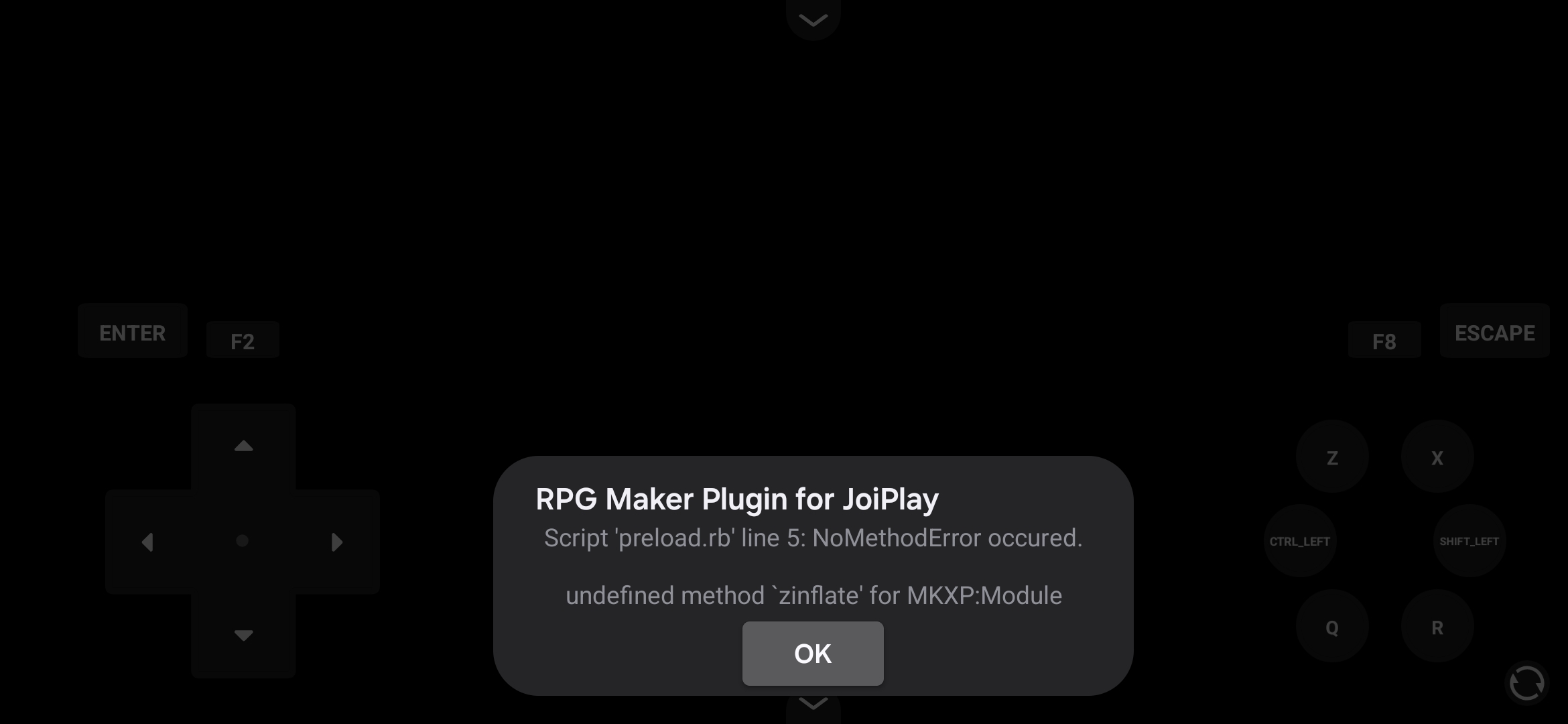1568x724 pixels.
Task: Tap the CTRL_LEFT virtual button
Action: 1300,541
